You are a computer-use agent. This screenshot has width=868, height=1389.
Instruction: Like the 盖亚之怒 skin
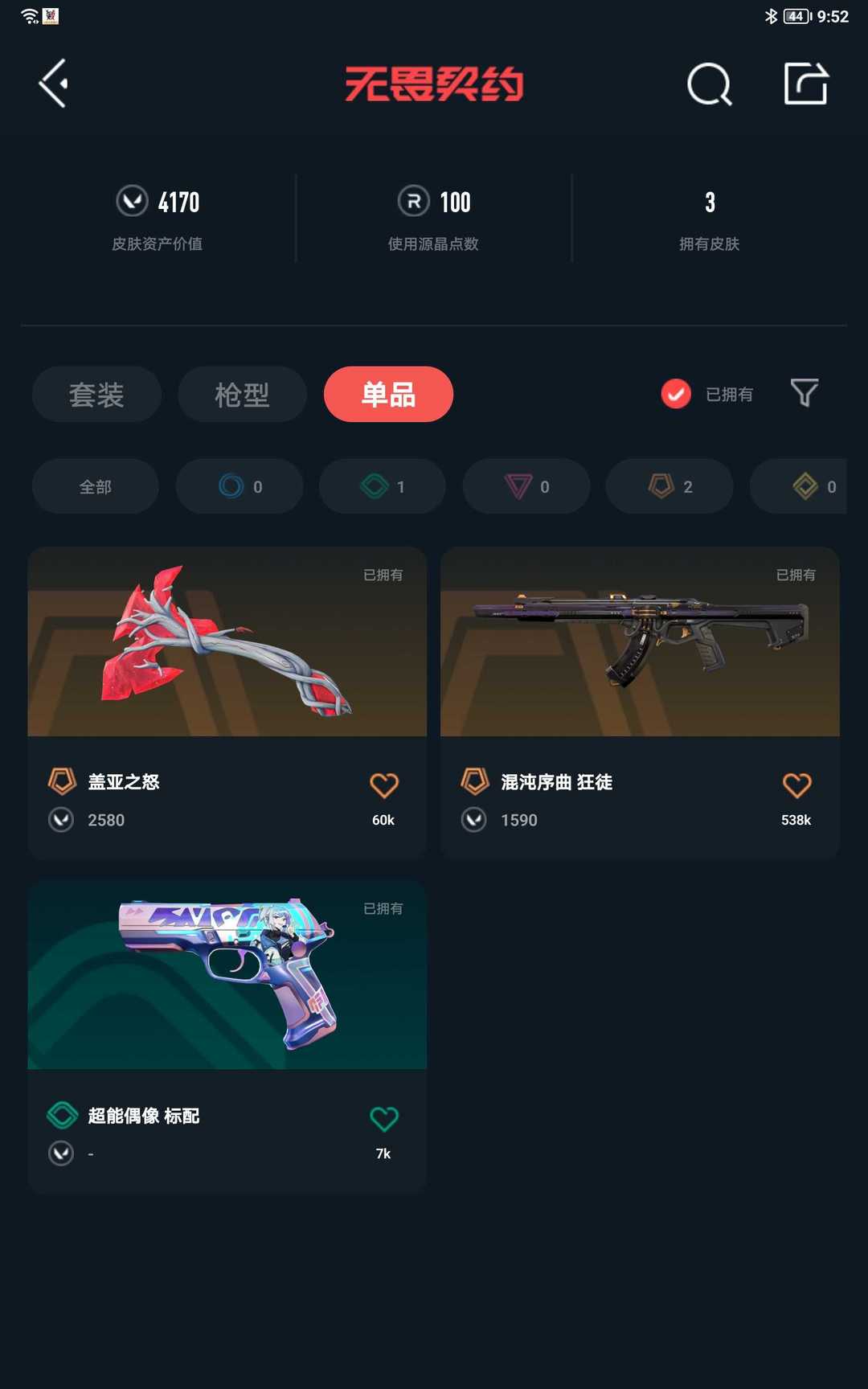(x=384, y=785)
